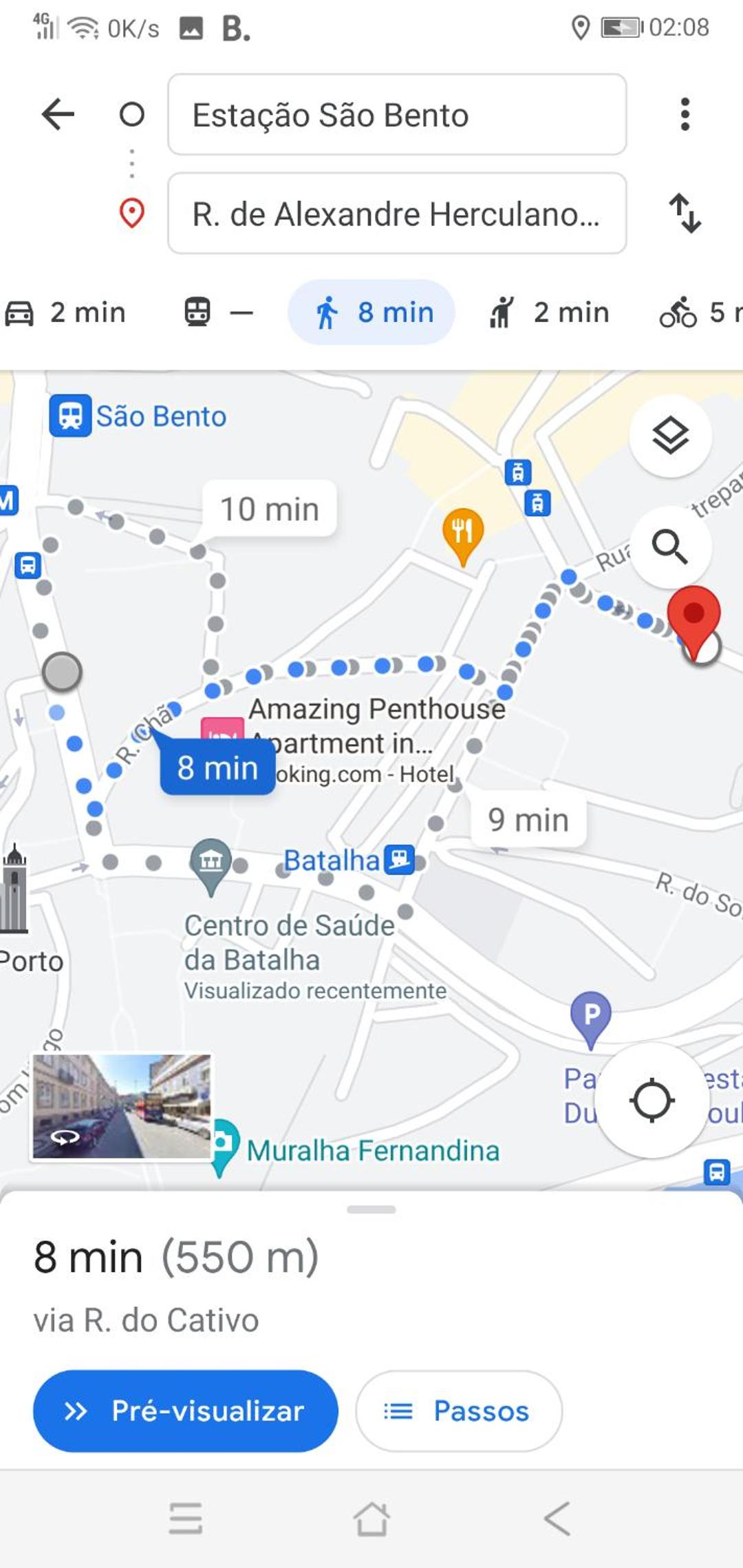The height and width of the screenshot is (1568, 743).
Task: Tap Pré-visualizar to preview the route
Action: coord(186,1411)
